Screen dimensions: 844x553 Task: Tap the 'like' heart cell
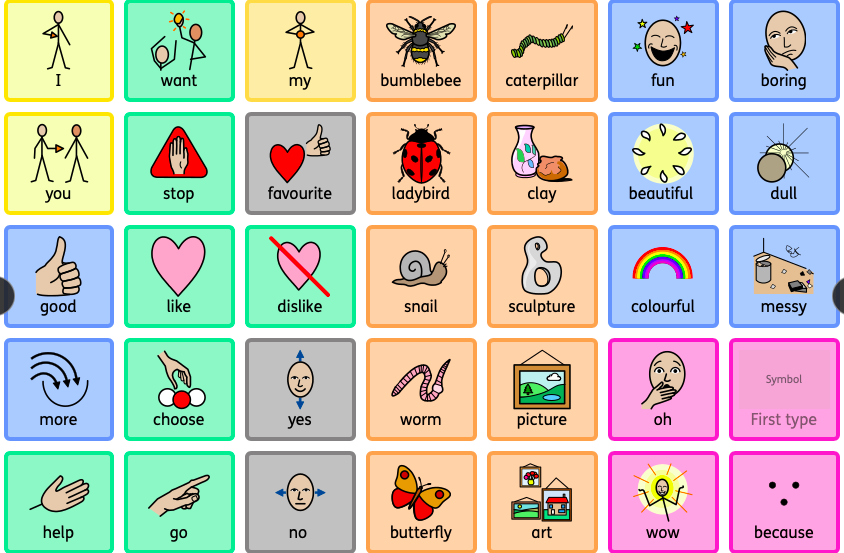(x=179, y=277)
